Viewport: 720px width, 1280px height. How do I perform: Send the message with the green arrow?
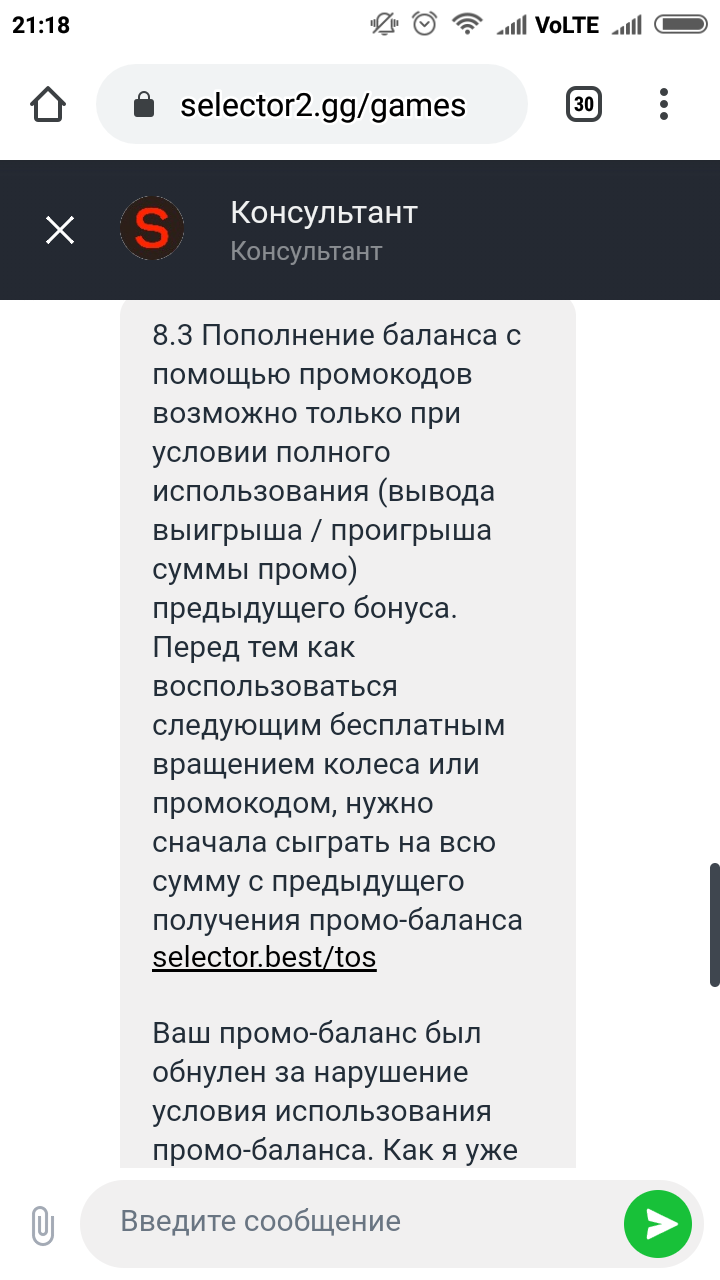[x=657, y=1224]
